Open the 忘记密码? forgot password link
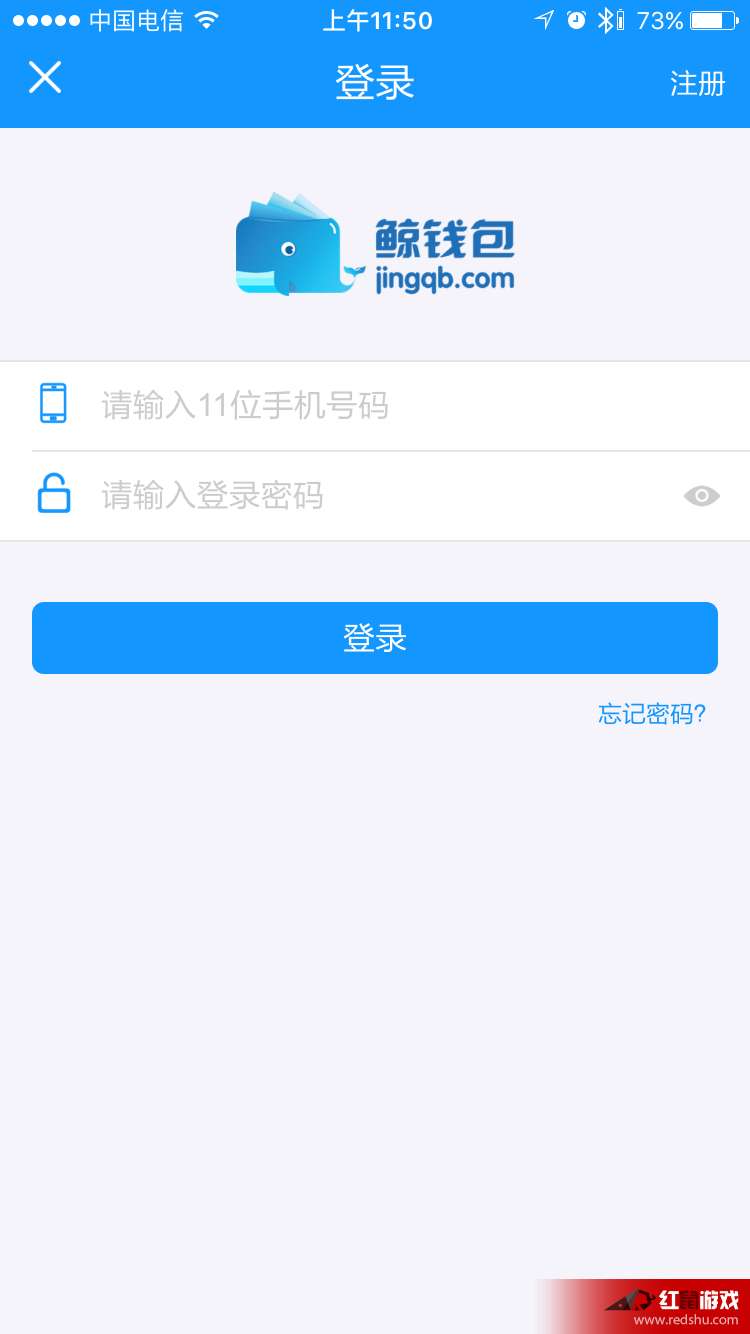The image size is (750, 1334). click(x=652, y=714)
